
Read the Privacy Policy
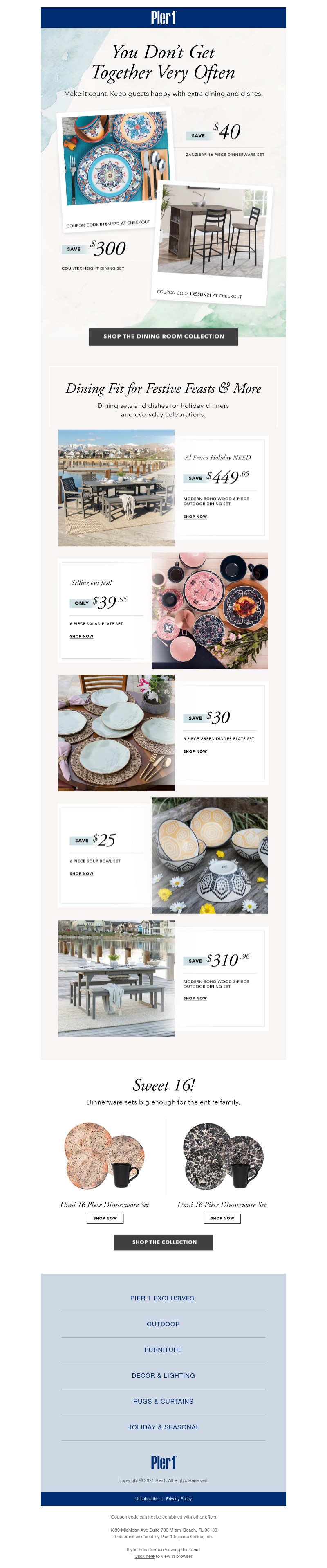pyautogui.click(x=179, y=1498)
